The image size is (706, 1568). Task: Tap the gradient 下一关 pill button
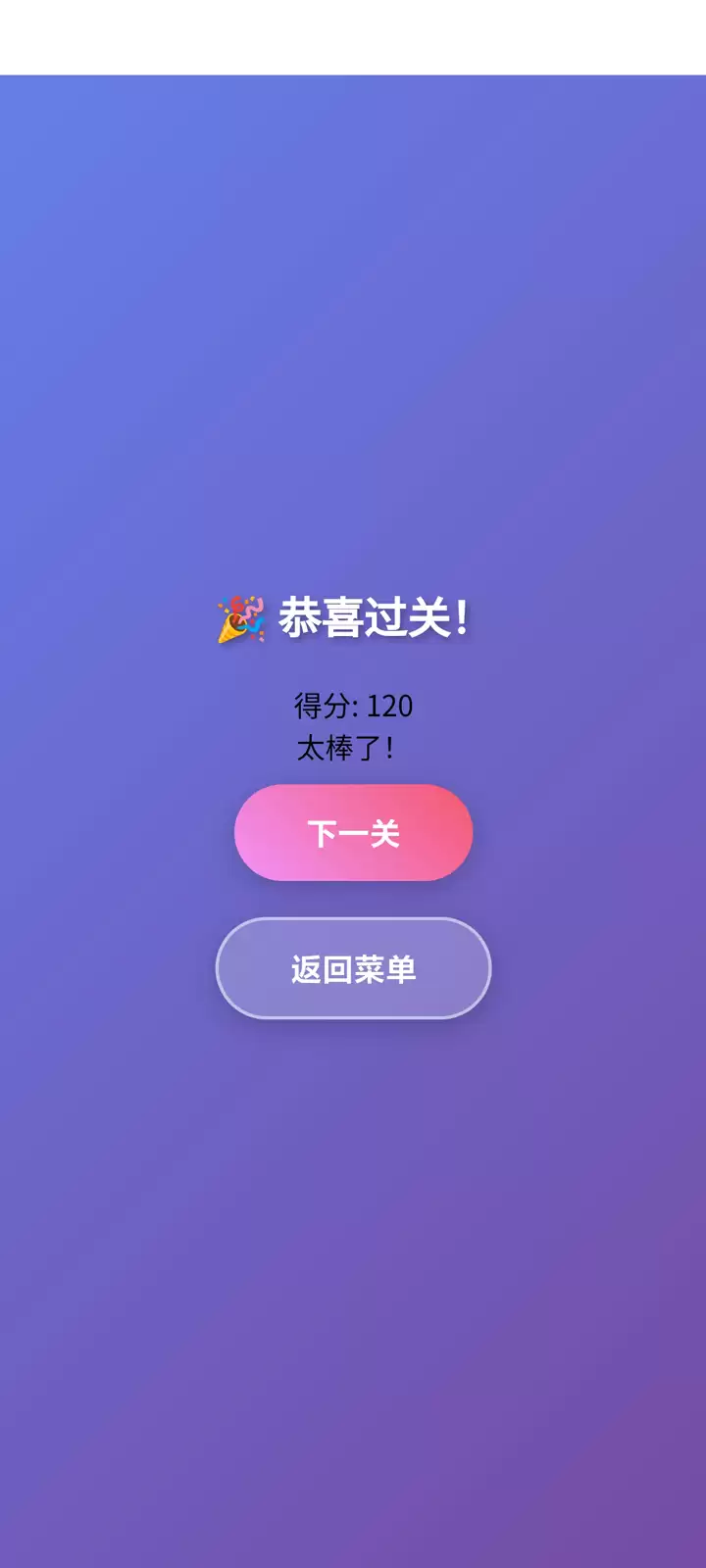pyautogui.click(x=353, y=832)
